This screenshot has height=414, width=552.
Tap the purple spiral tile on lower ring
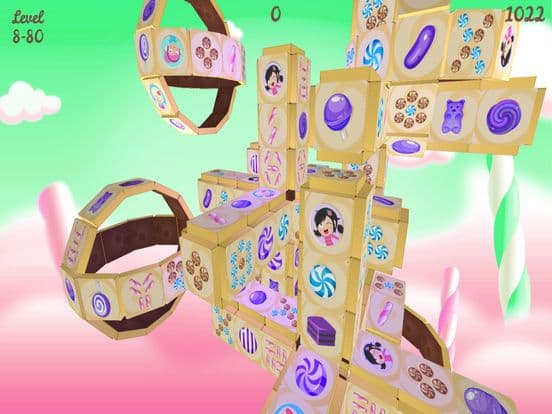pyautogui.click(x=99, y=303)
